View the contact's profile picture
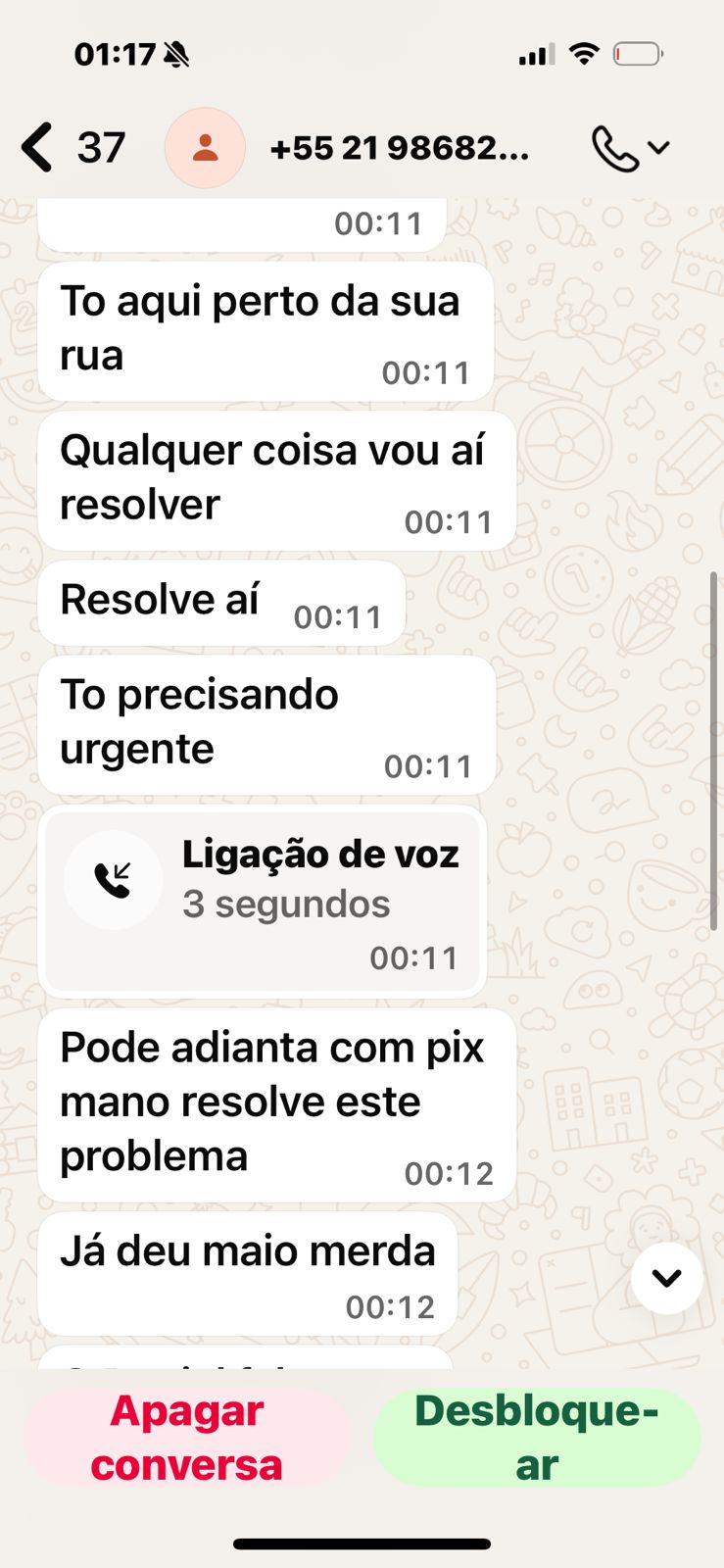The width and height of the screenshot is (724, 1568). coord(205,148)
